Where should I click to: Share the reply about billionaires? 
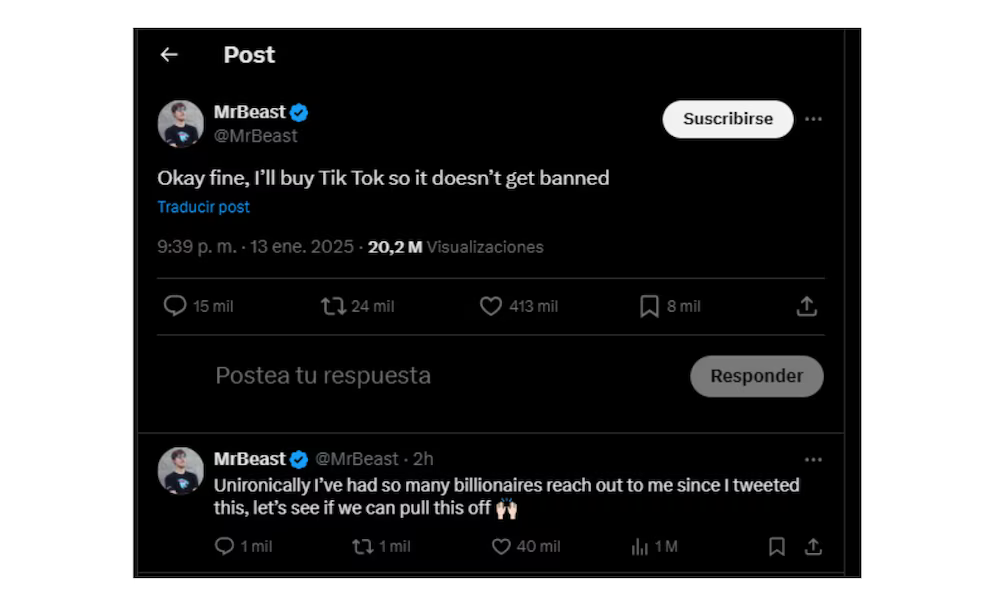[x=813, y=546]
